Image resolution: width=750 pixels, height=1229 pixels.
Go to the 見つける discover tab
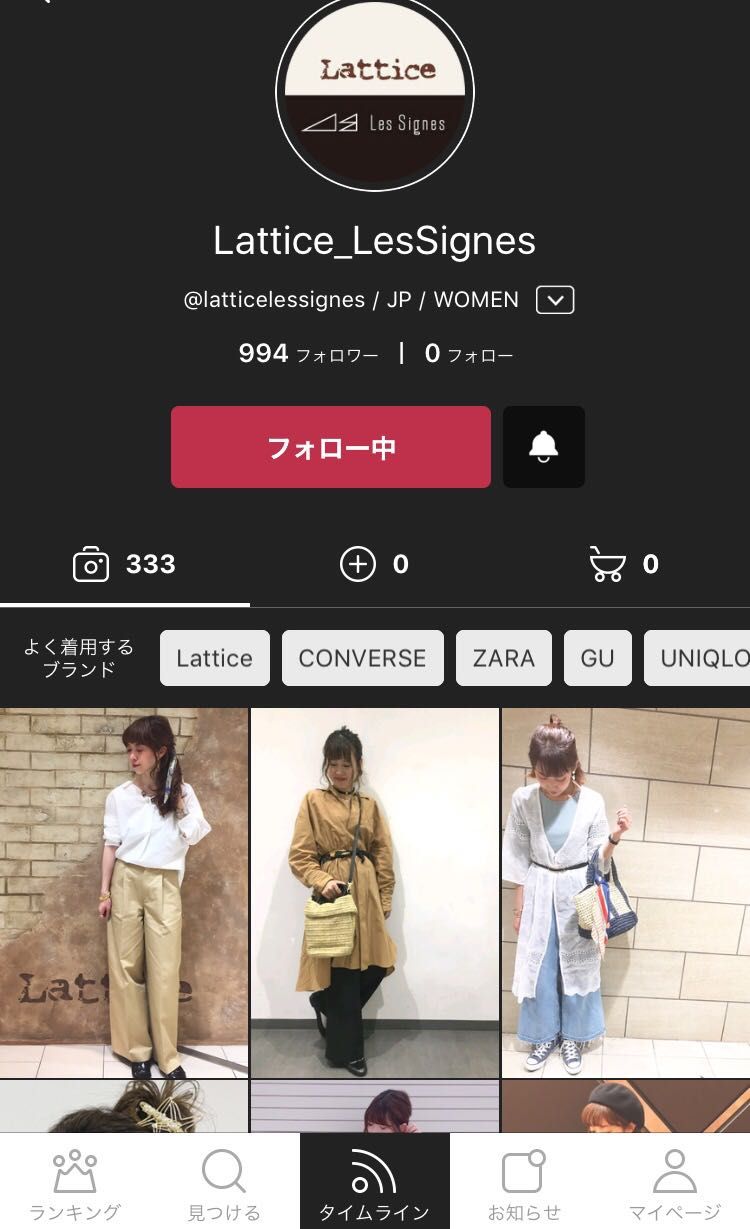coord(224,1182)
